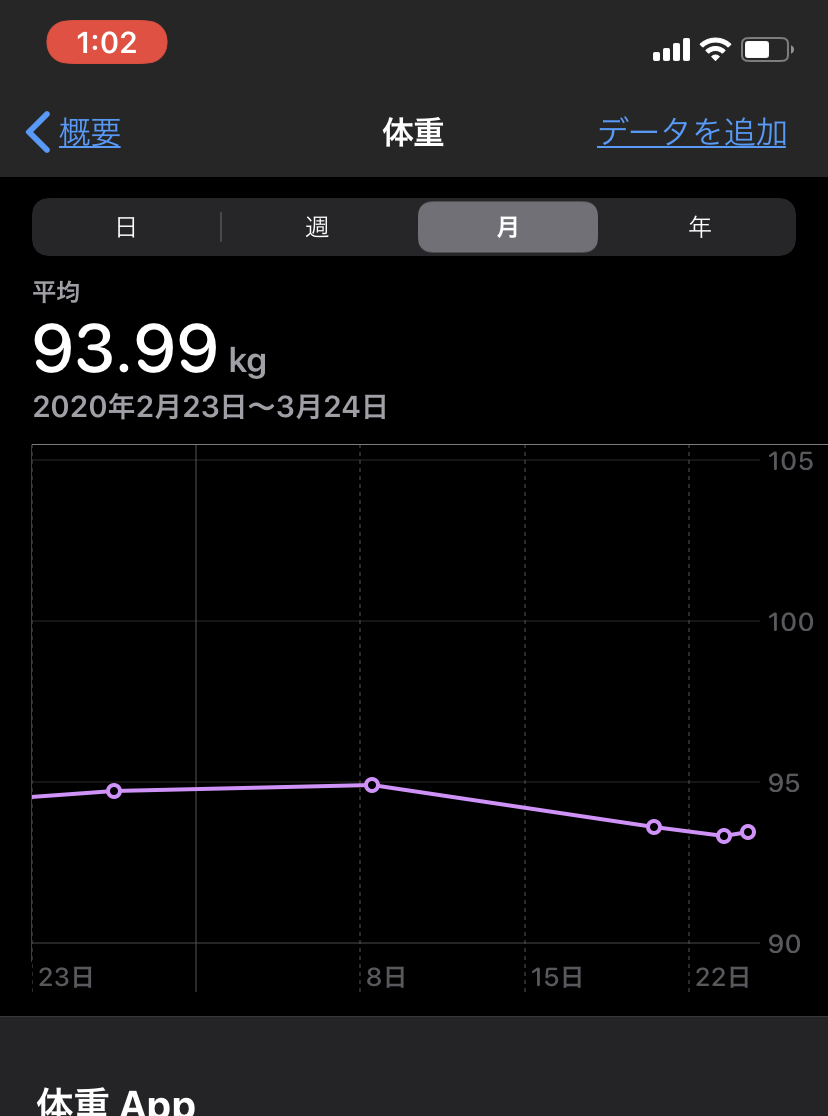Viewport: 828px width, 1116px height.
Task: Select the 月 month view
Action: [x=508, y=228]
